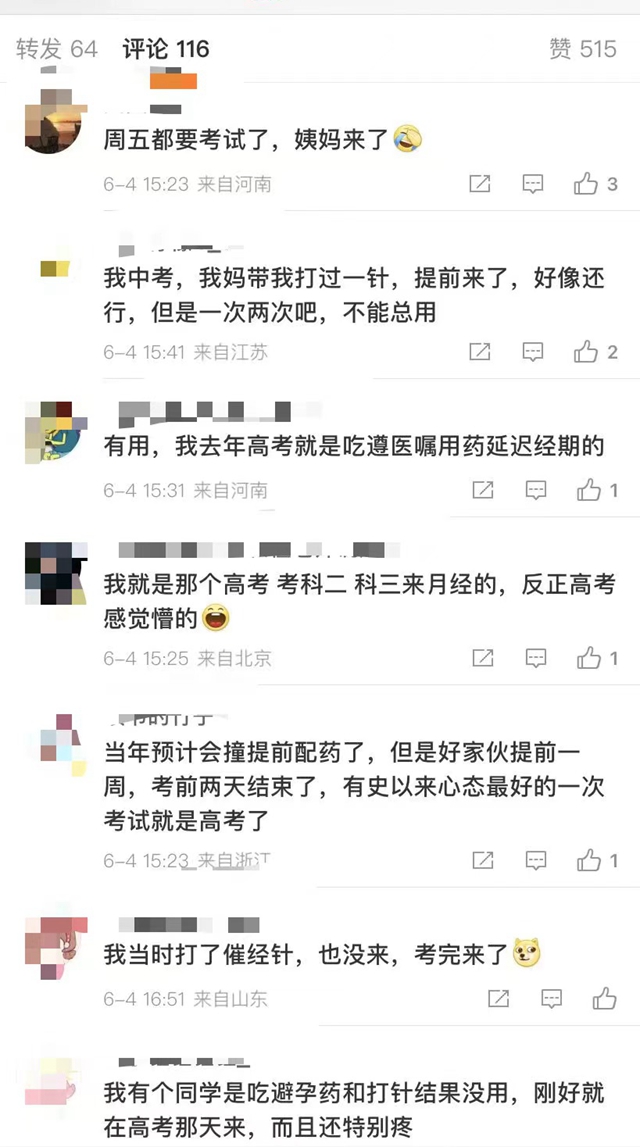Like the comment about 提前配药
Viewport: 640px width, 1147px height.
click(590, 860)
